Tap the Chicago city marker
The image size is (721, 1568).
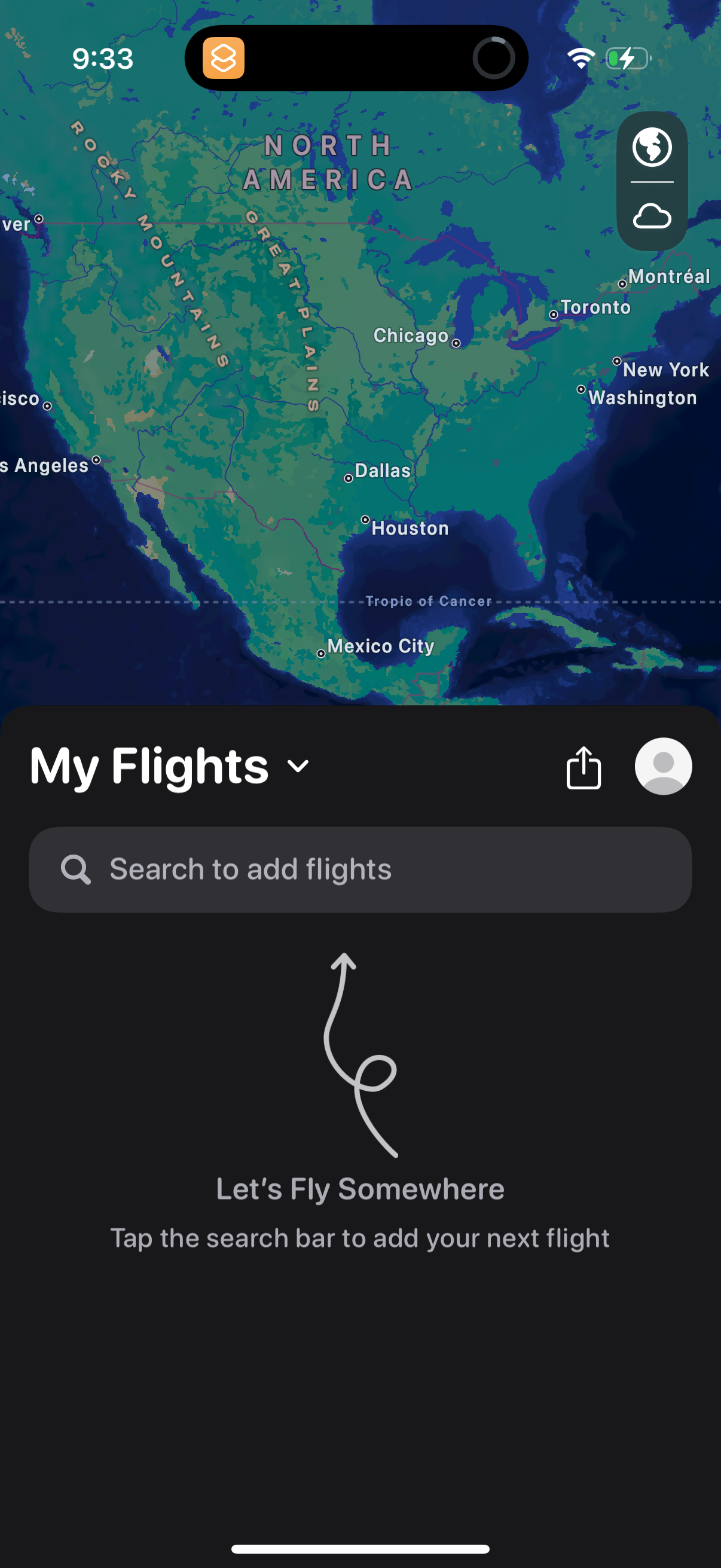pos(456,344)
